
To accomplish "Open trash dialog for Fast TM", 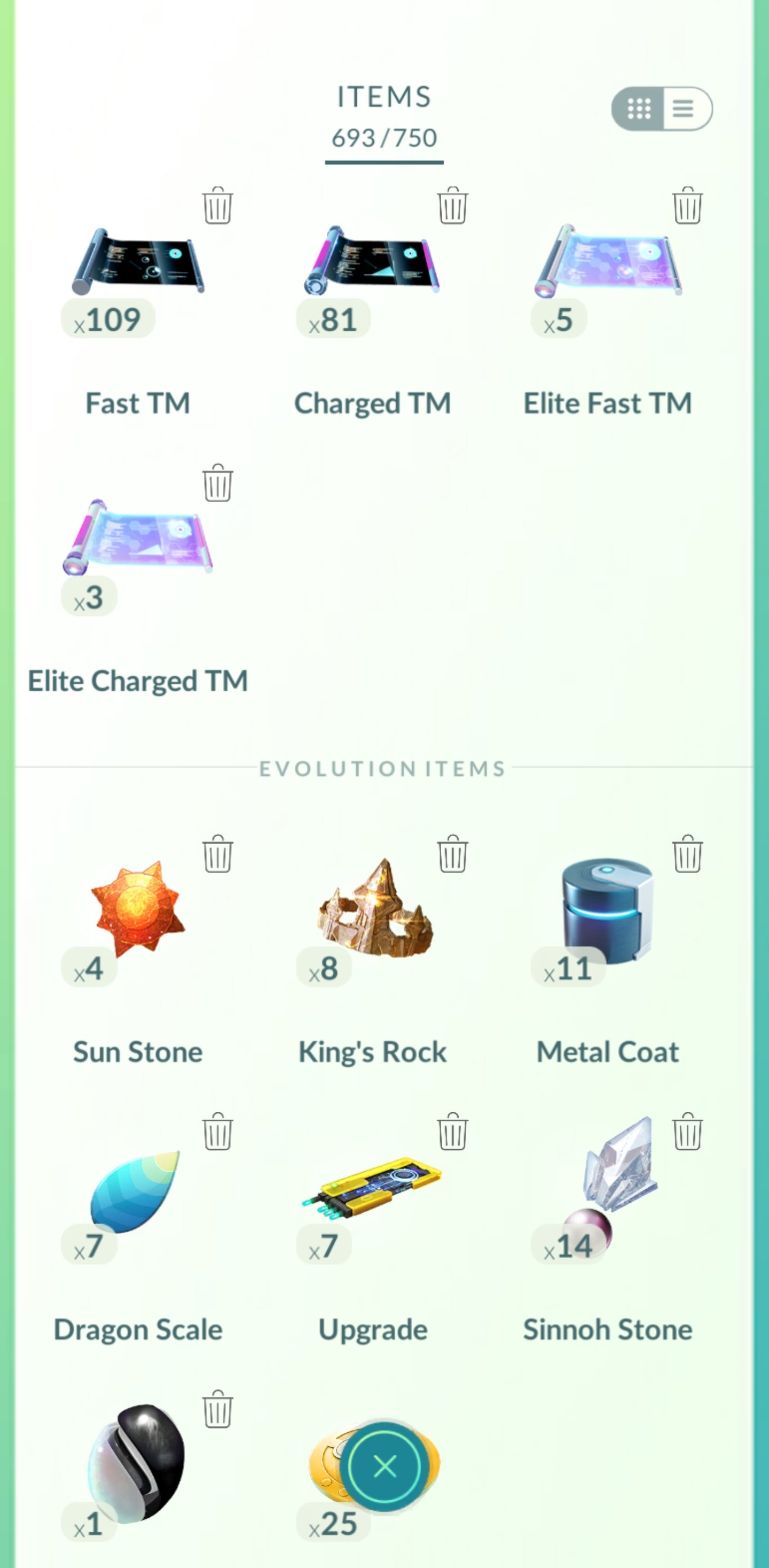I will [217, 206].
